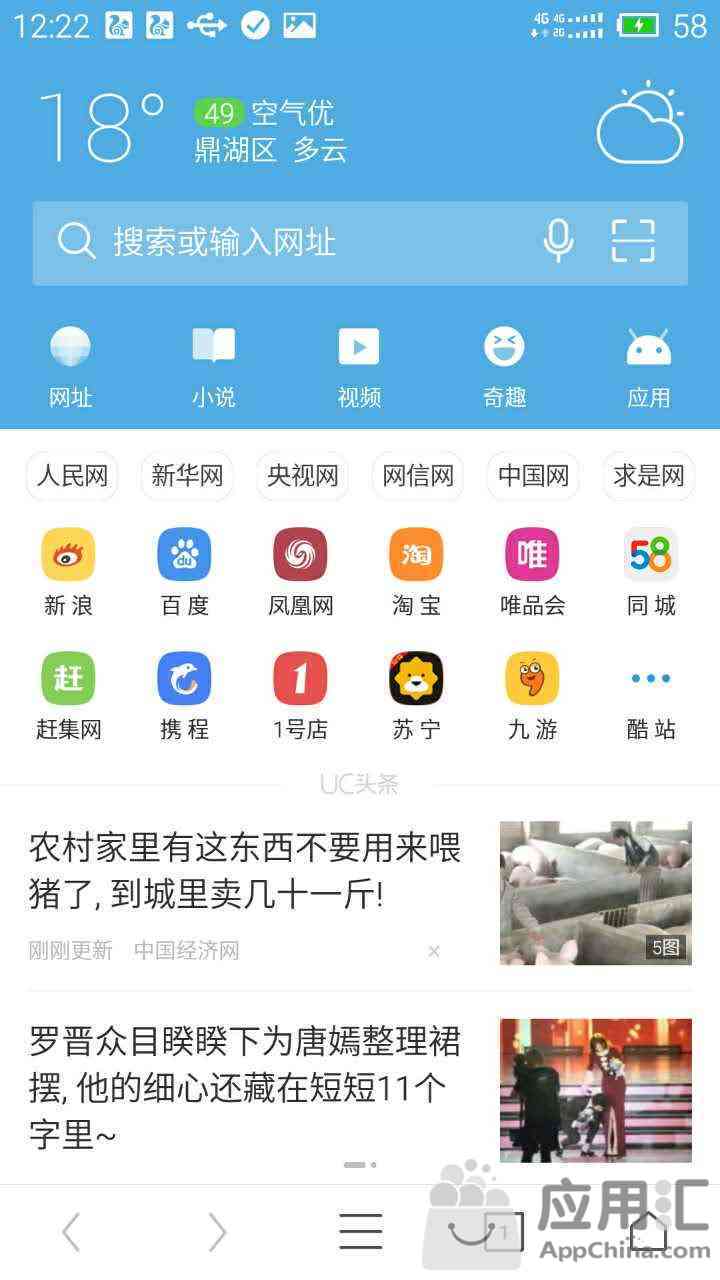This screenshot has width=720, height=1280.
Task: Open the 央视网 chip
Action: [302, 476]
